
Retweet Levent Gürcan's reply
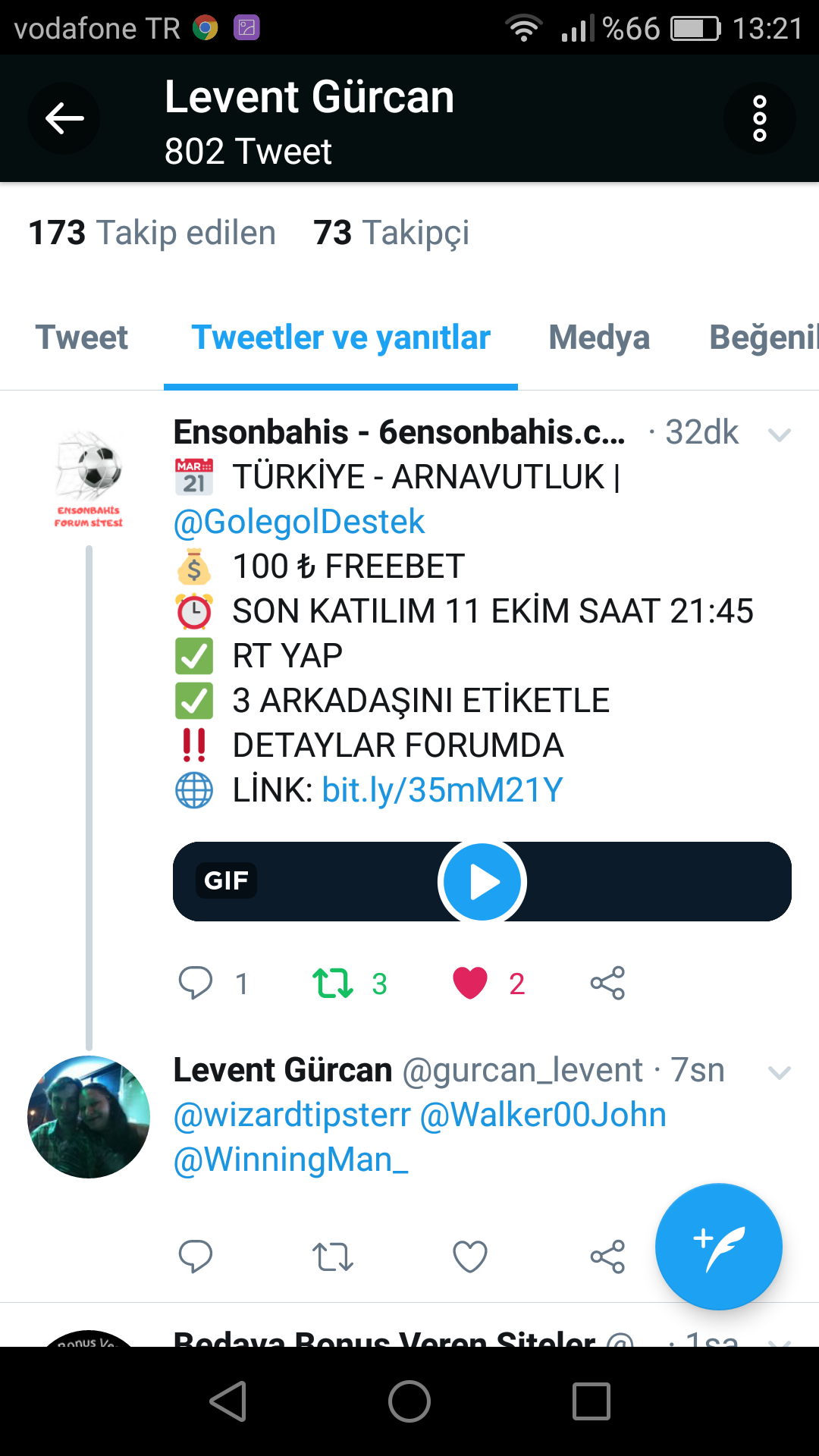pos(333,1257)
